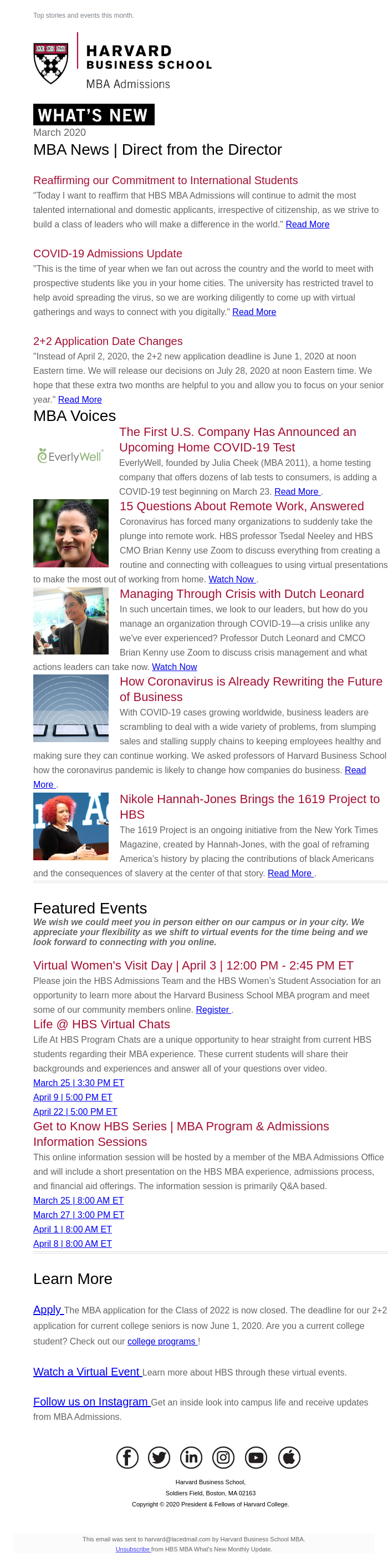Open Read More for 2+2 Application Date Changes
Viewport: 388px width, 1568px height.
(x=80, y=400)
